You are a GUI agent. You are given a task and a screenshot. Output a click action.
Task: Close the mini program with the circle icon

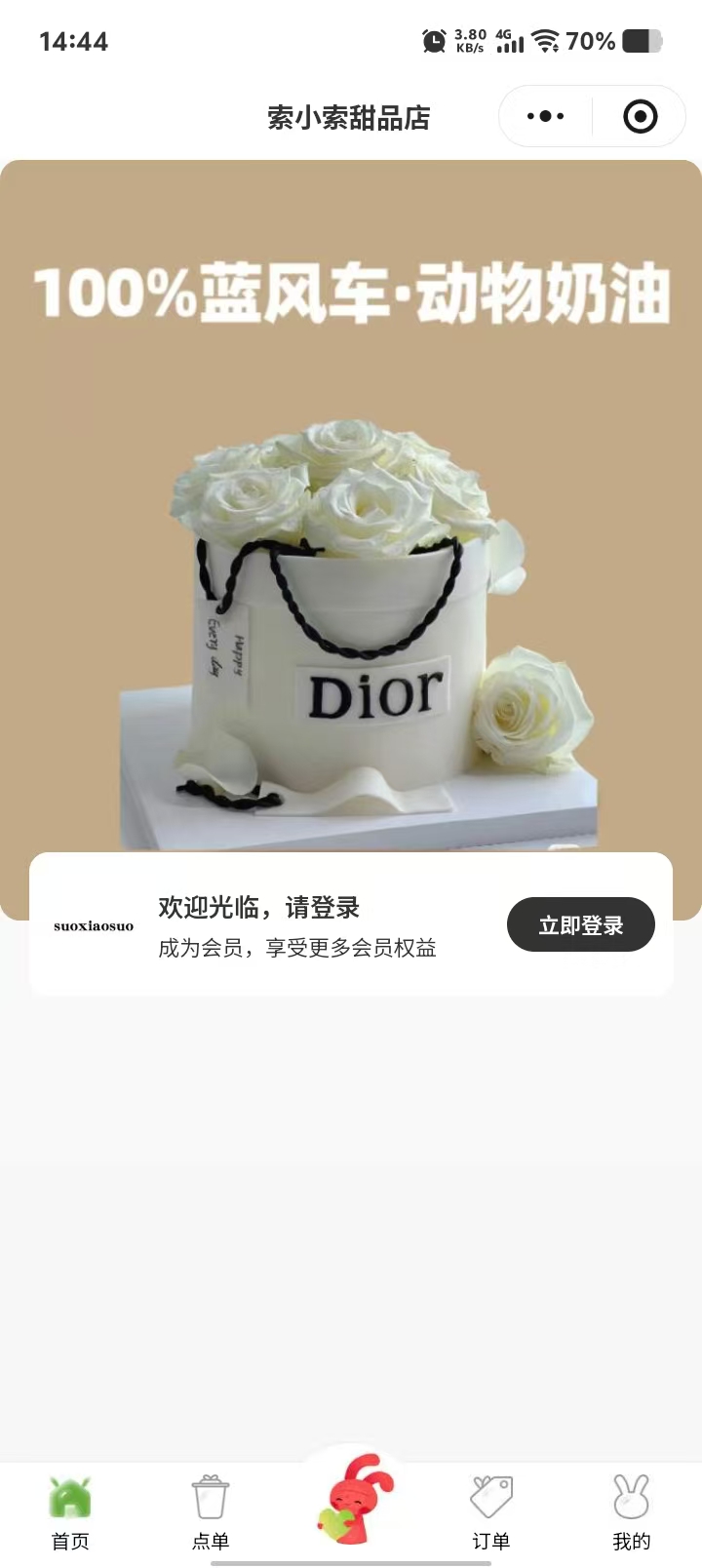[x=640, y=117]
